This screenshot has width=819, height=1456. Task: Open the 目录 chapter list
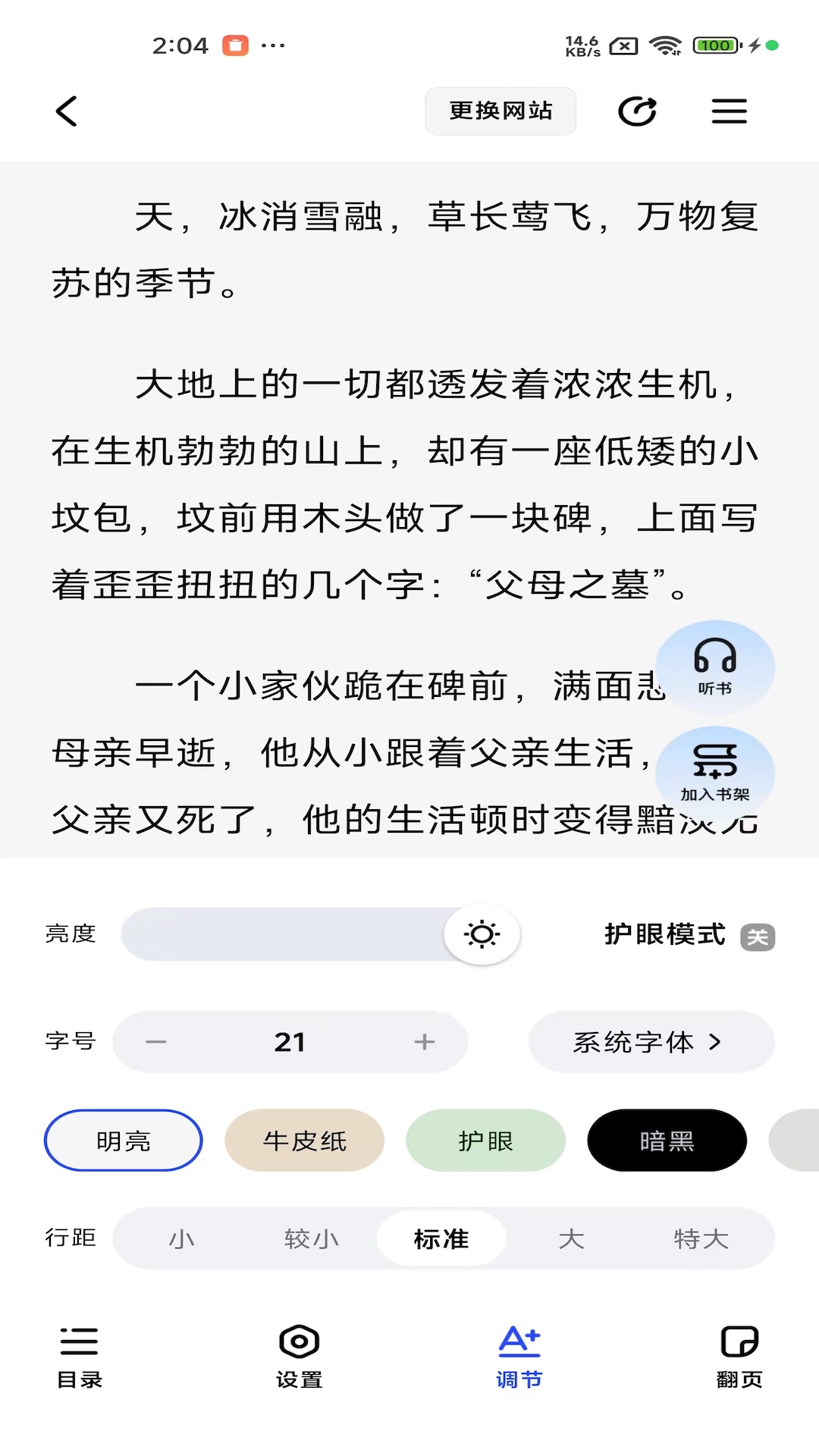pyautogui.click(x=79, y=1357)
